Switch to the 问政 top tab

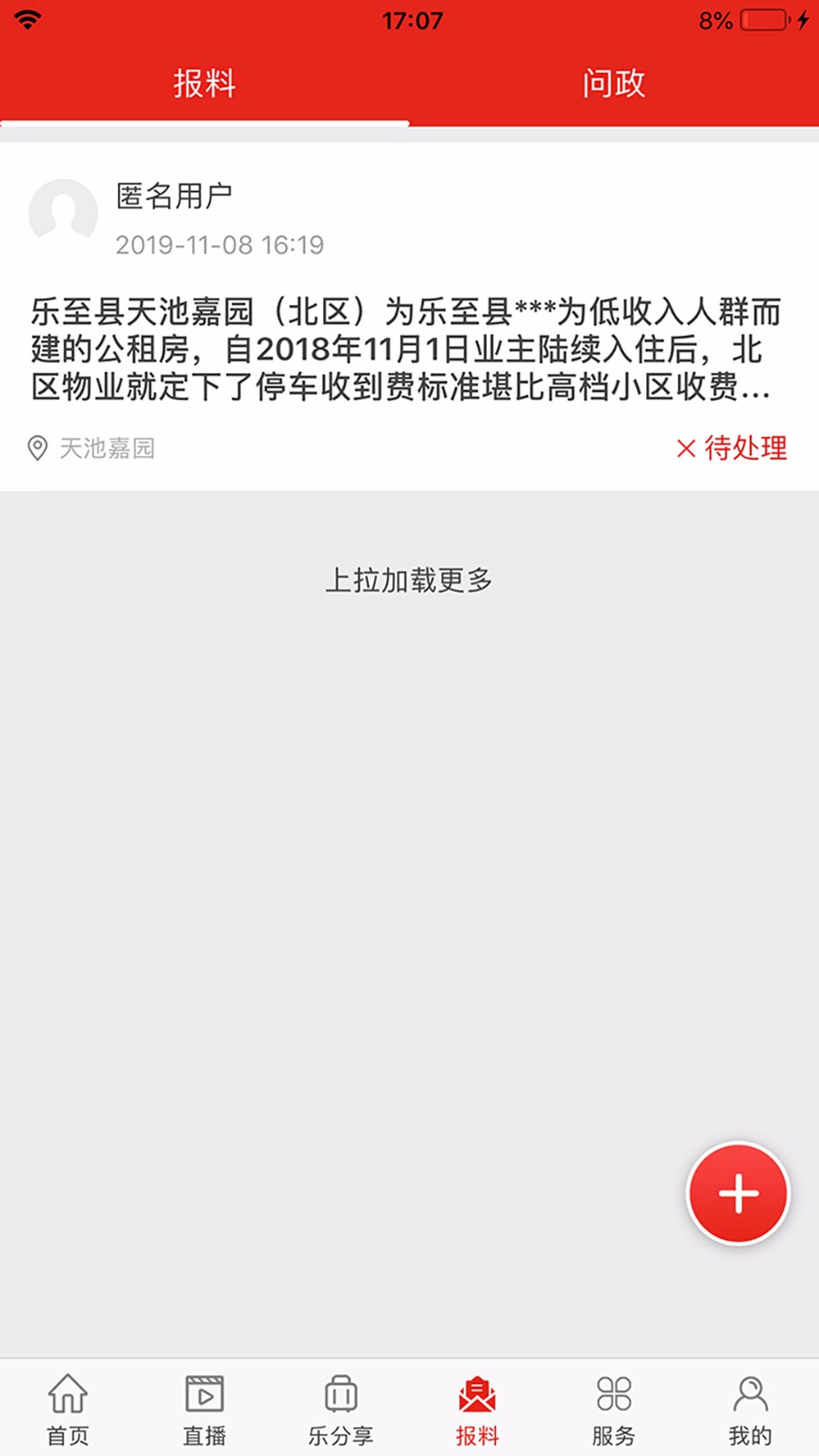[x=614, y=84]
